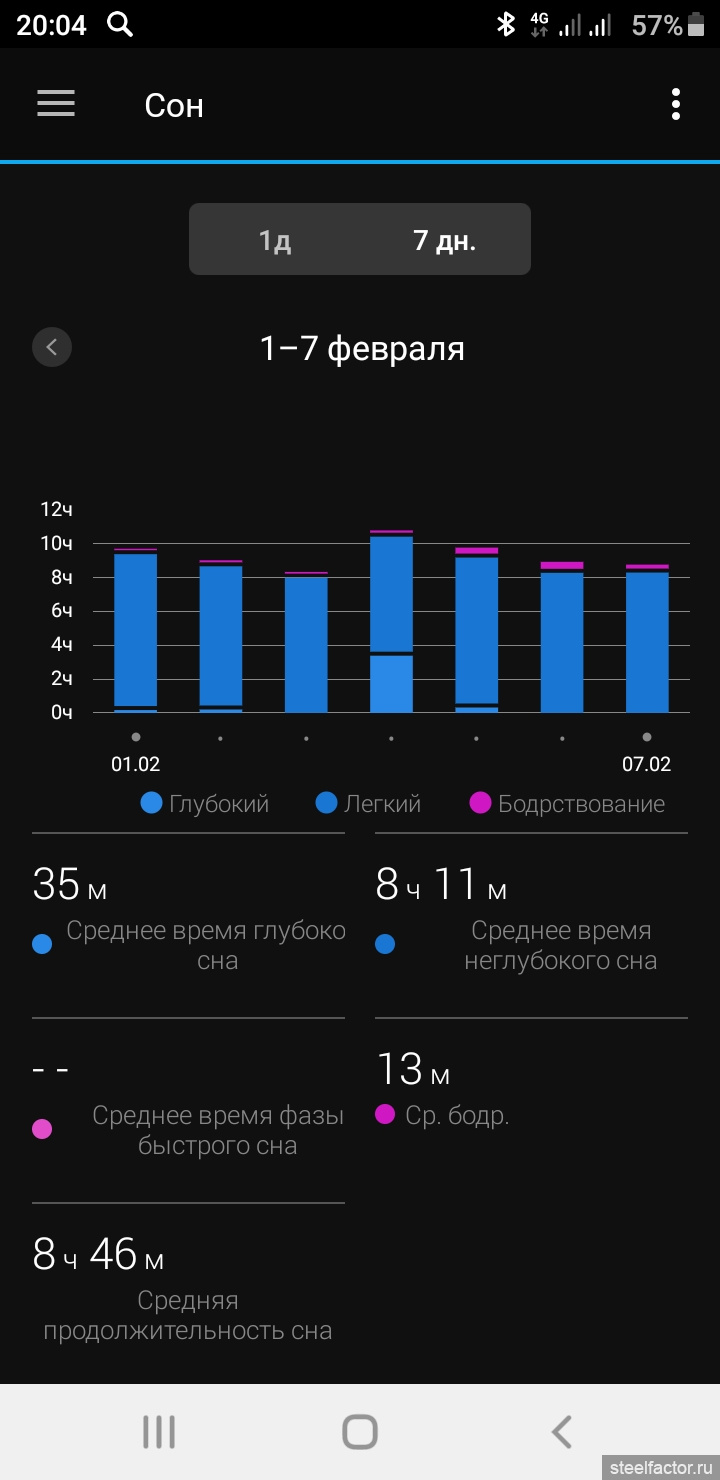The width and height of the screenshot is (720, 1480).
Task: Go back using the system back button
Action: 562,1431
